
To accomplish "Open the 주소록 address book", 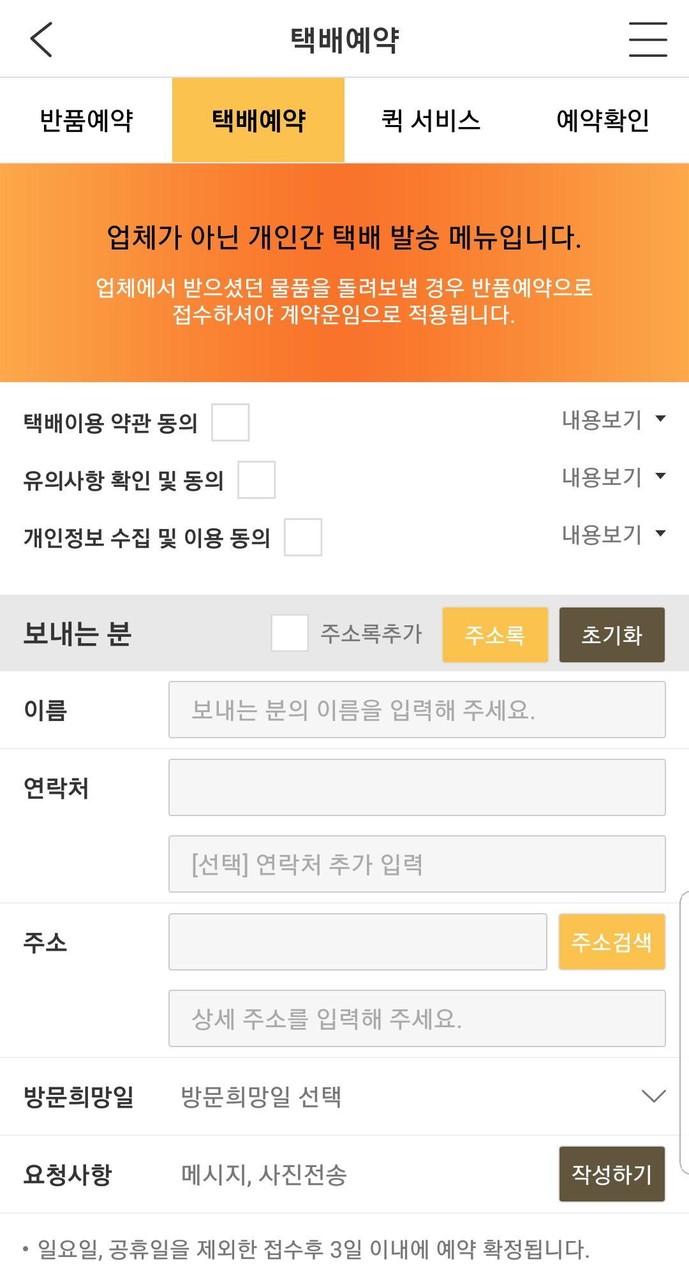I will pos(495,635).
